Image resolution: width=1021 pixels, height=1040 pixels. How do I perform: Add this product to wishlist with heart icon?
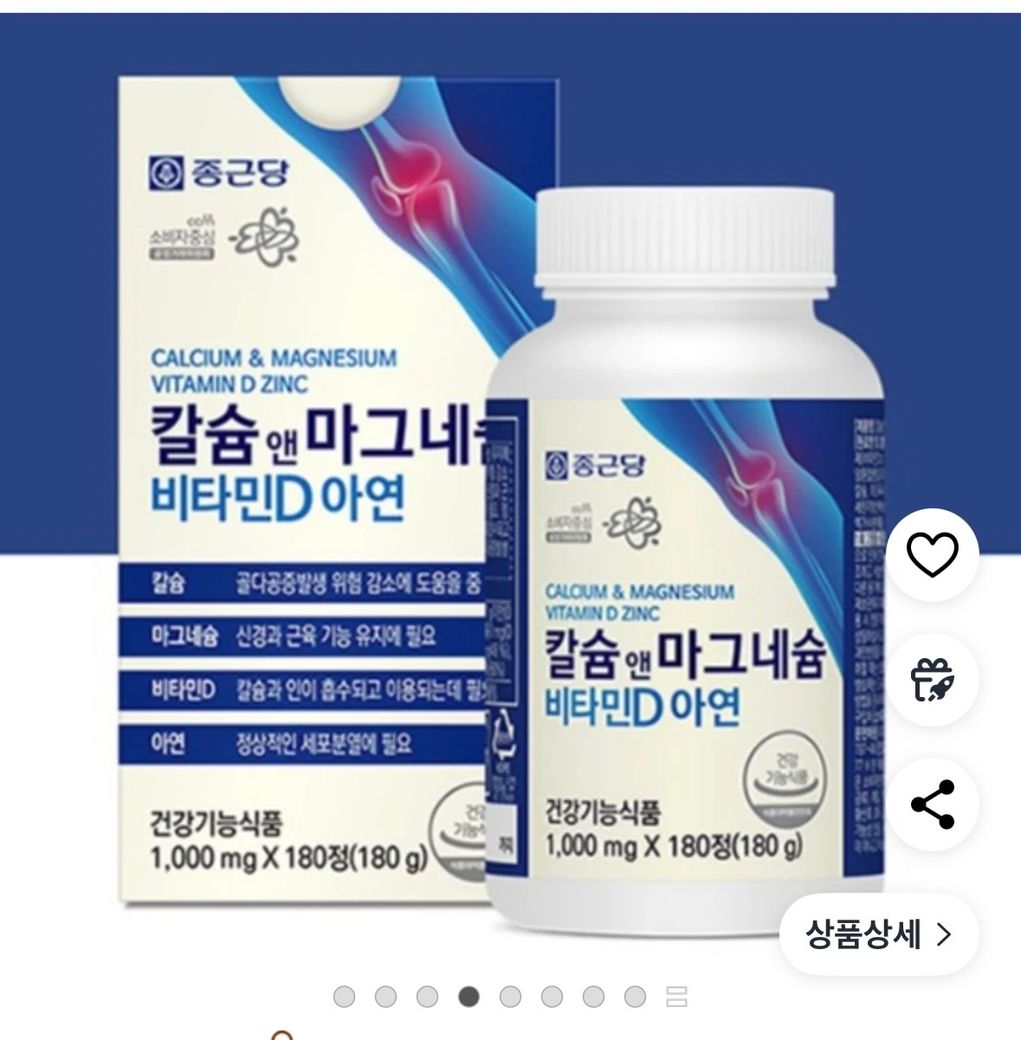click(932, 554)
